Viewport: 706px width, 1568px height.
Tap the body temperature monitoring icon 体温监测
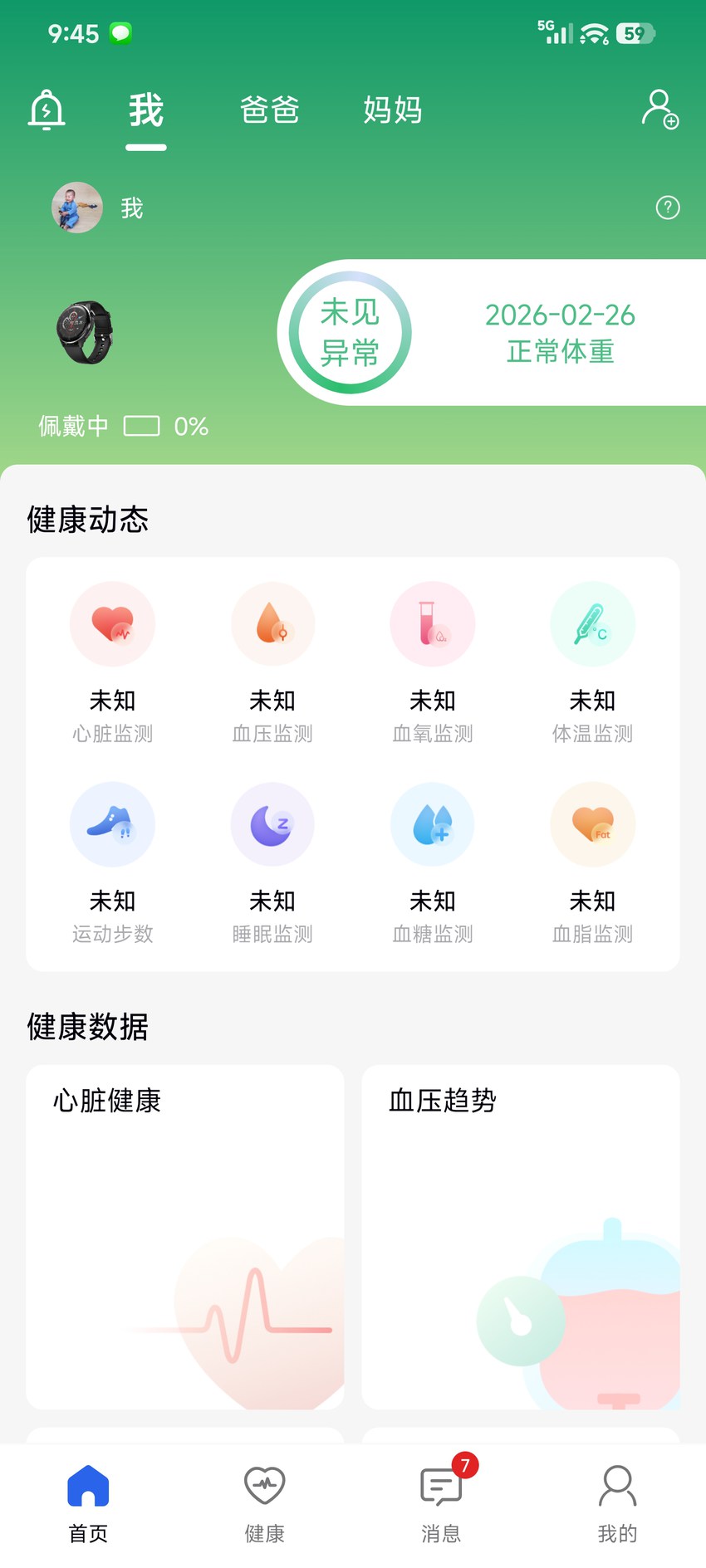click(x=592, y=623)
